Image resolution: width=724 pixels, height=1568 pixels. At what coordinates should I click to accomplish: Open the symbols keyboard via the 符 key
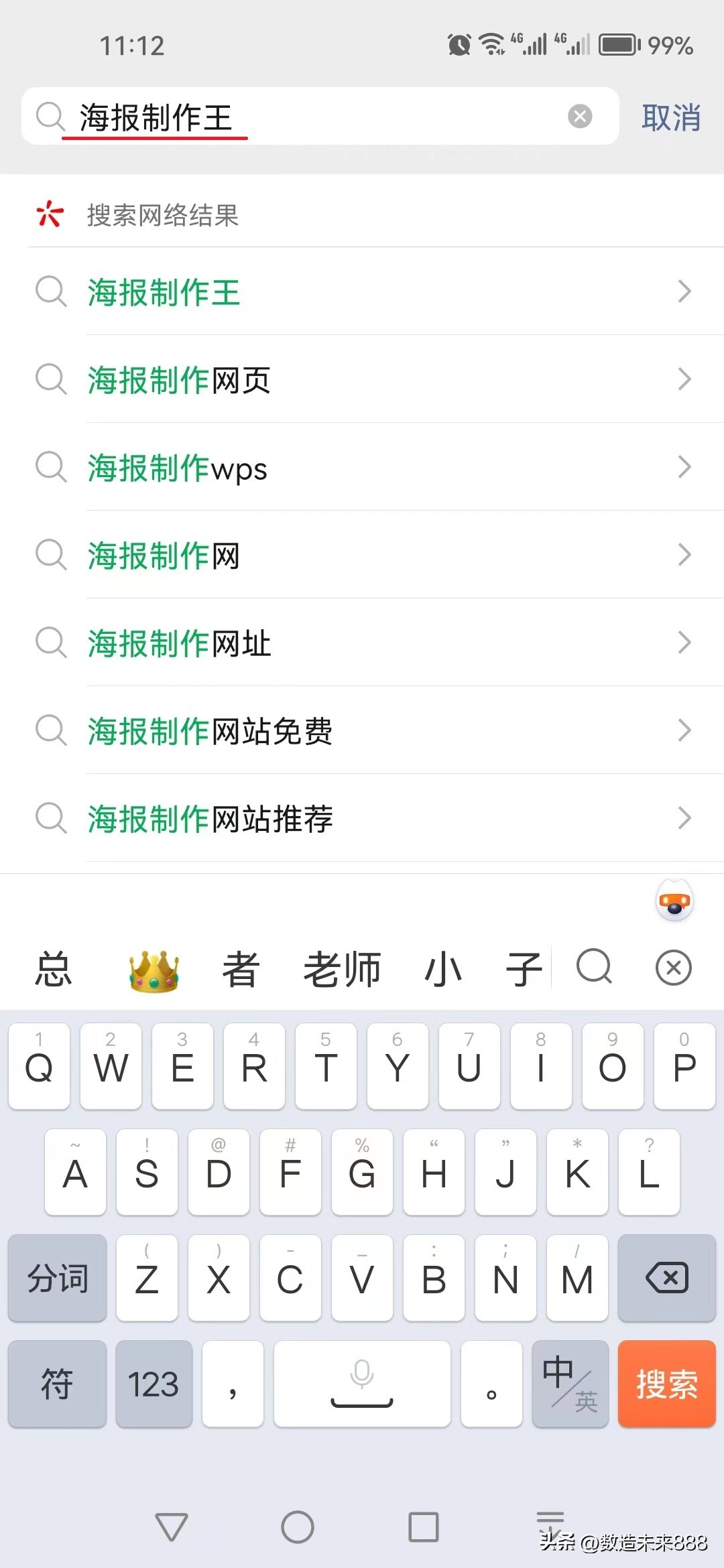[57, 1384]
